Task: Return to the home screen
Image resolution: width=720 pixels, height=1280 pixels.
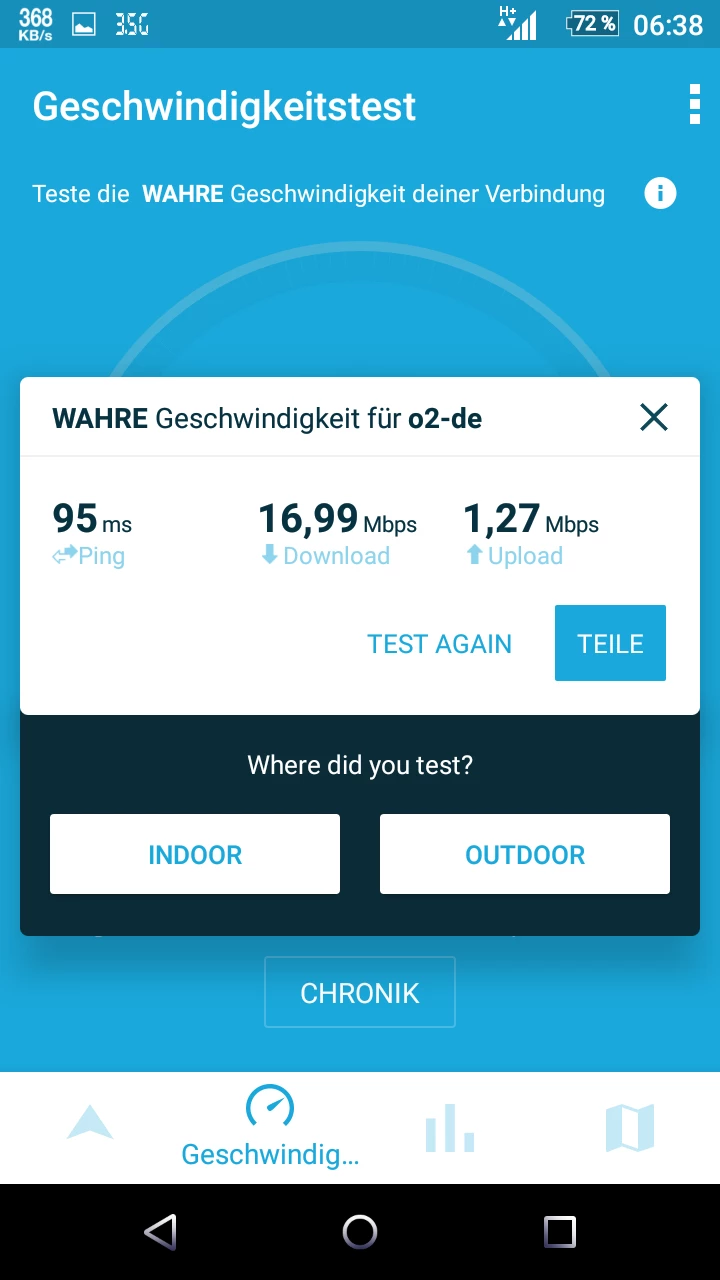Action: [360, 1232]
